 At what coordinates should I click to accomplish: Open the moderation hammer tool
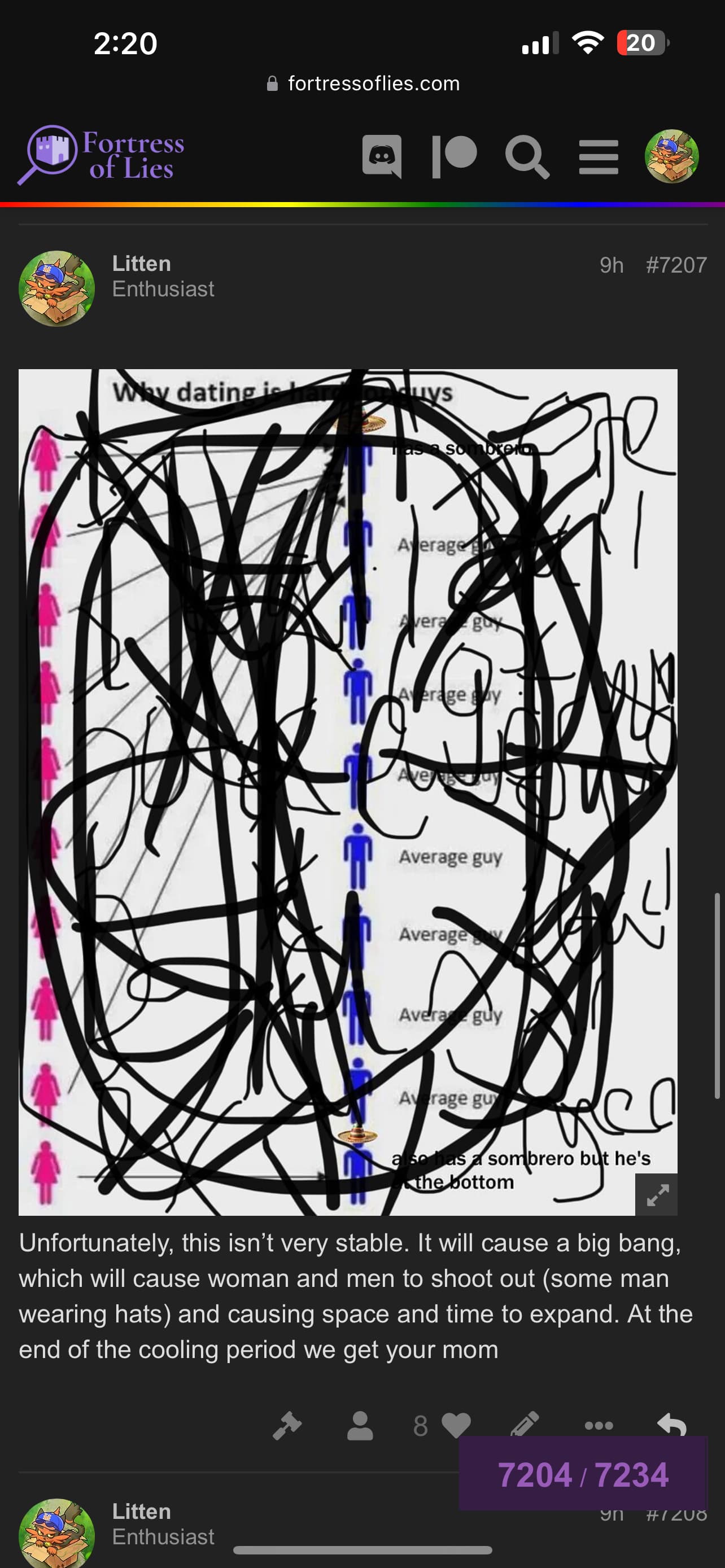(287, 1426)
